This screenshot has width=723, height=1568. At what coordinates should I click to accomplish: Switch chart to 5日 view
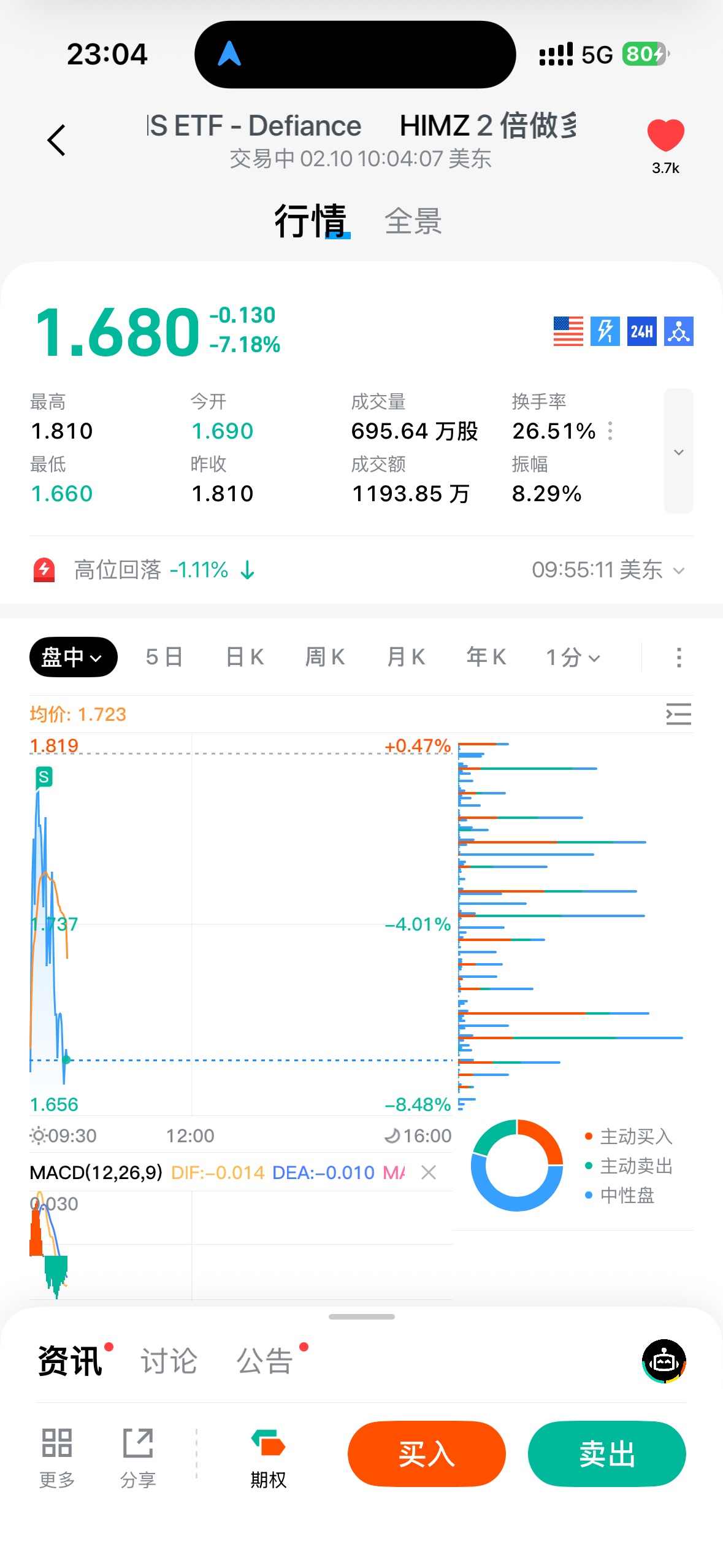[164, 657]
